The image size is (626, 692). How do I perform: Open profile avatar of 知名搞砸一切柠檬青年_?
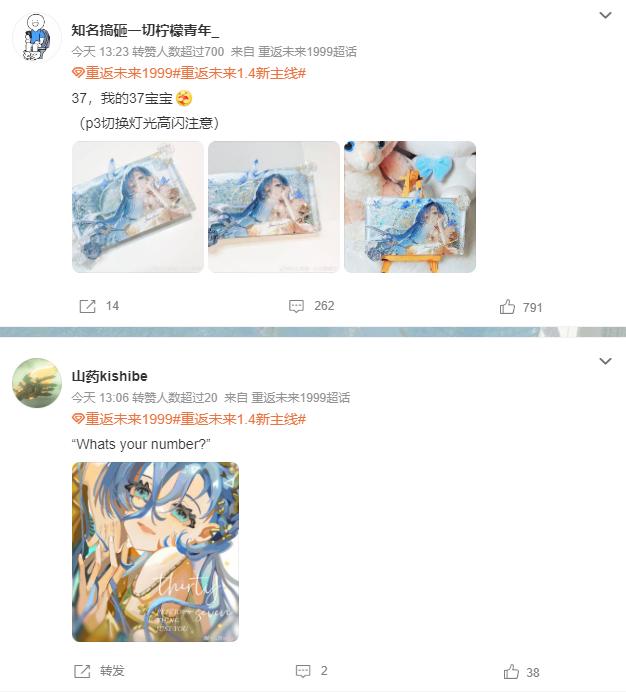[x=37, y=39]
